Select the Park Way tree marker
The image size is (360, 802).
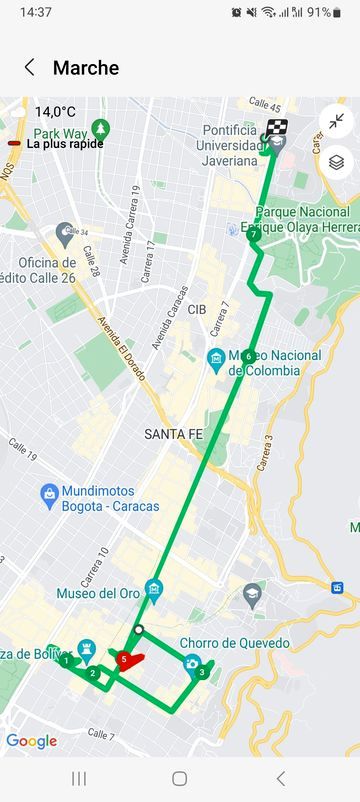click(x=101, y=129)
